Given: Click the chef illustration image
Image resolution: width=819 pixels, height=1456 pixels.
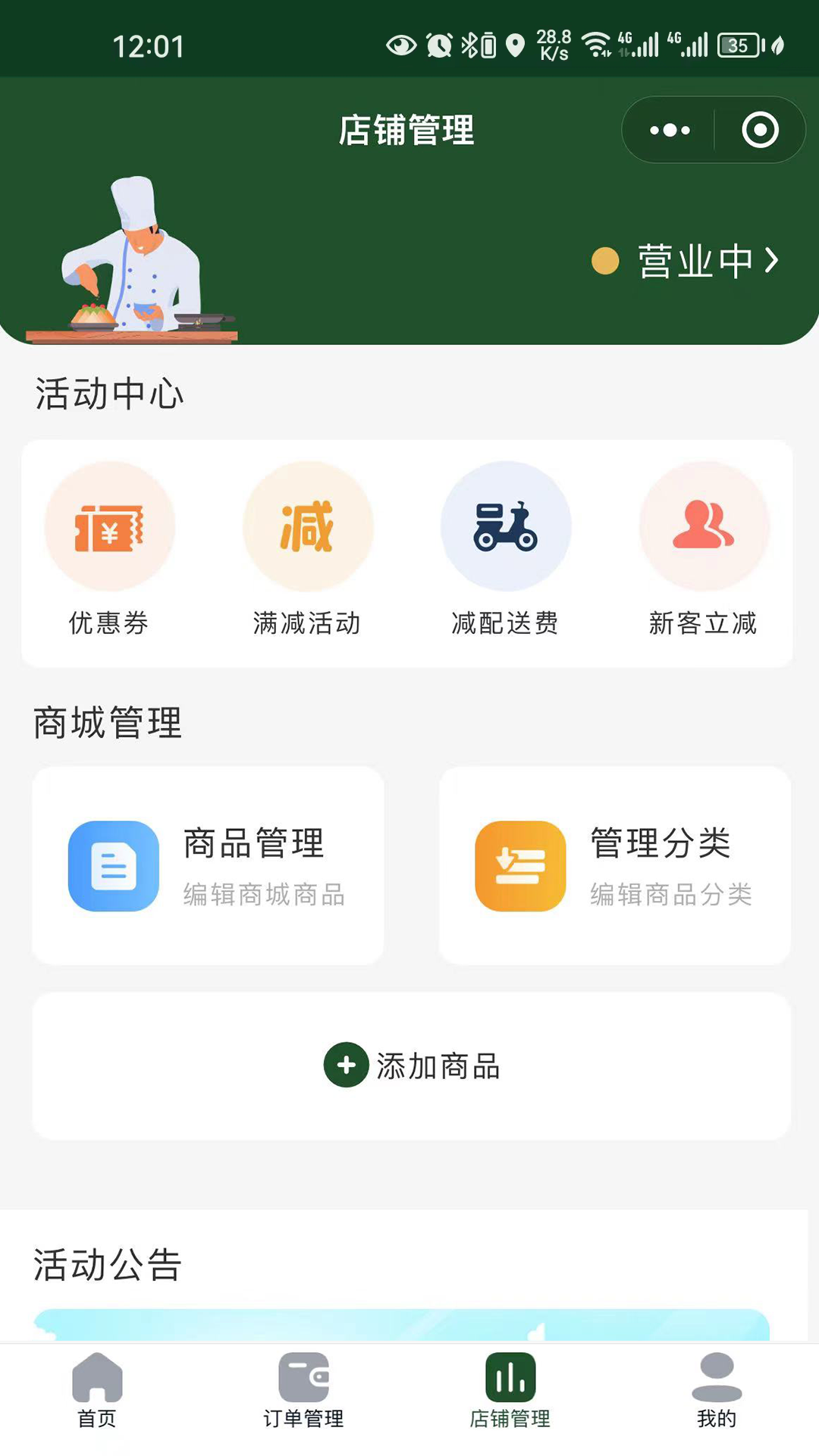Looking at the screenshot, I should pos(136,258).
